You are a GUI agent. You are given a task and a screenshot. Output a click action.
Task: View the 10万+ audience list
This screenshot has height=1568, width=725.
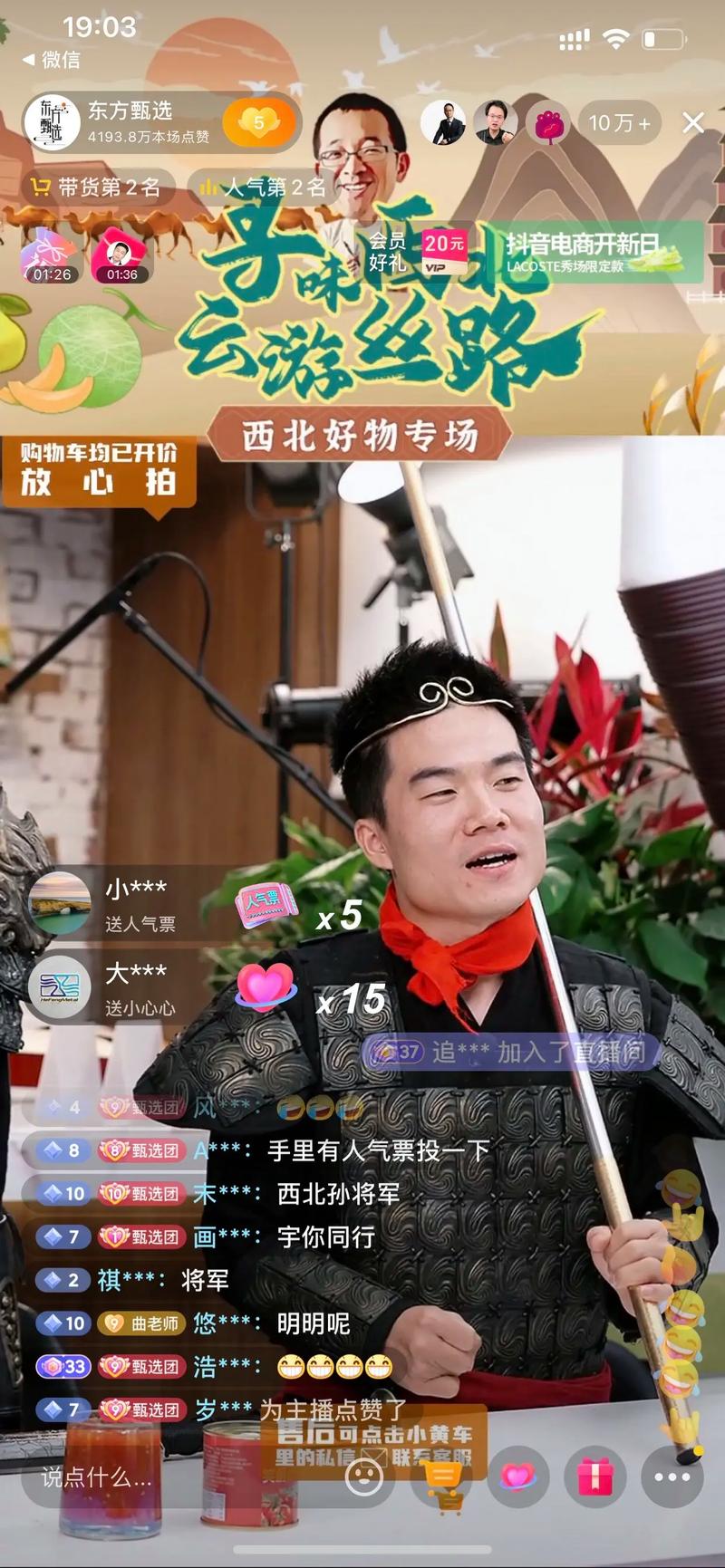619,123
